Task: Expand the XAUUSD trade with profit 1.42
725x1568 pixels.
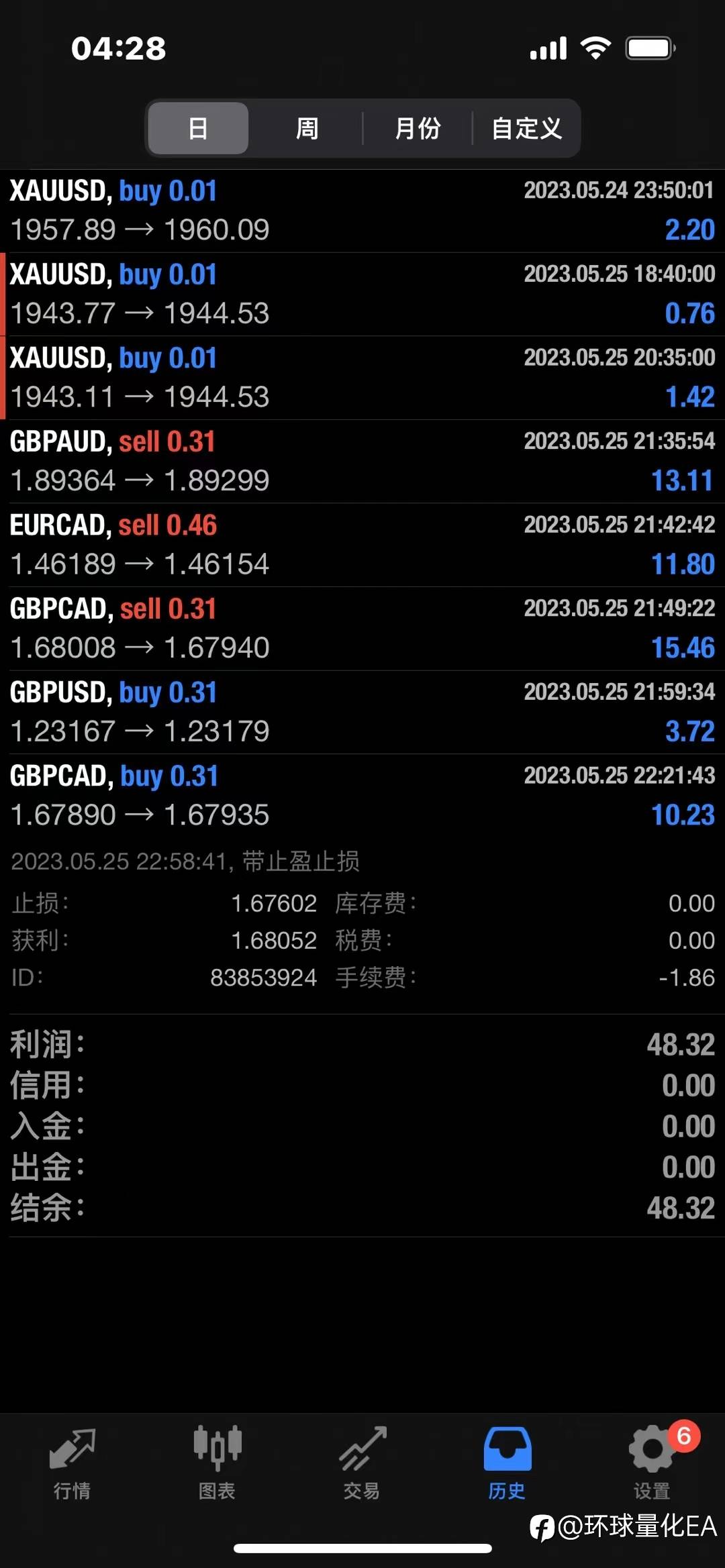Action: (362, 378)
